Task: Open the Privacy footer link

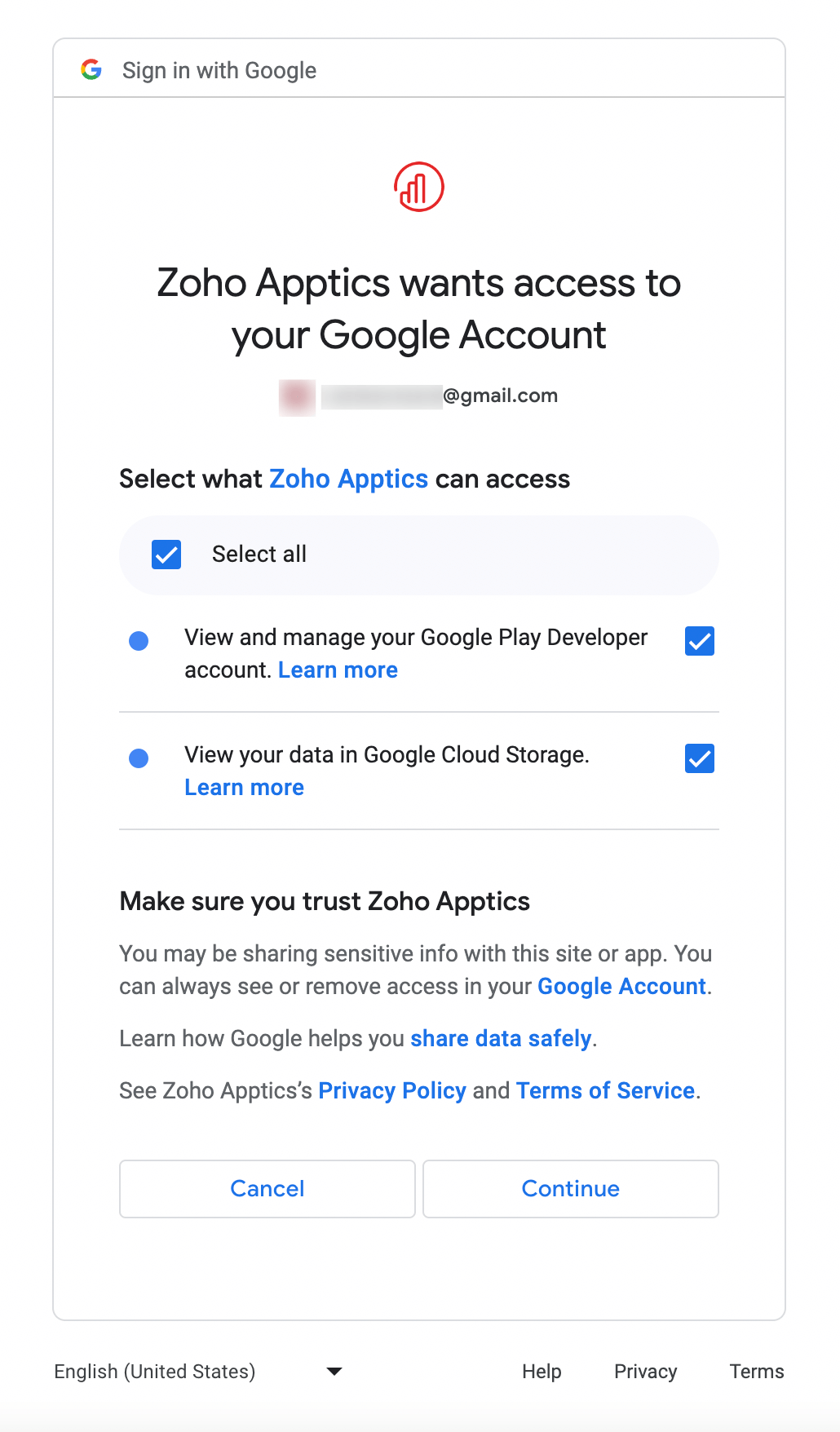Action: 645,1372
